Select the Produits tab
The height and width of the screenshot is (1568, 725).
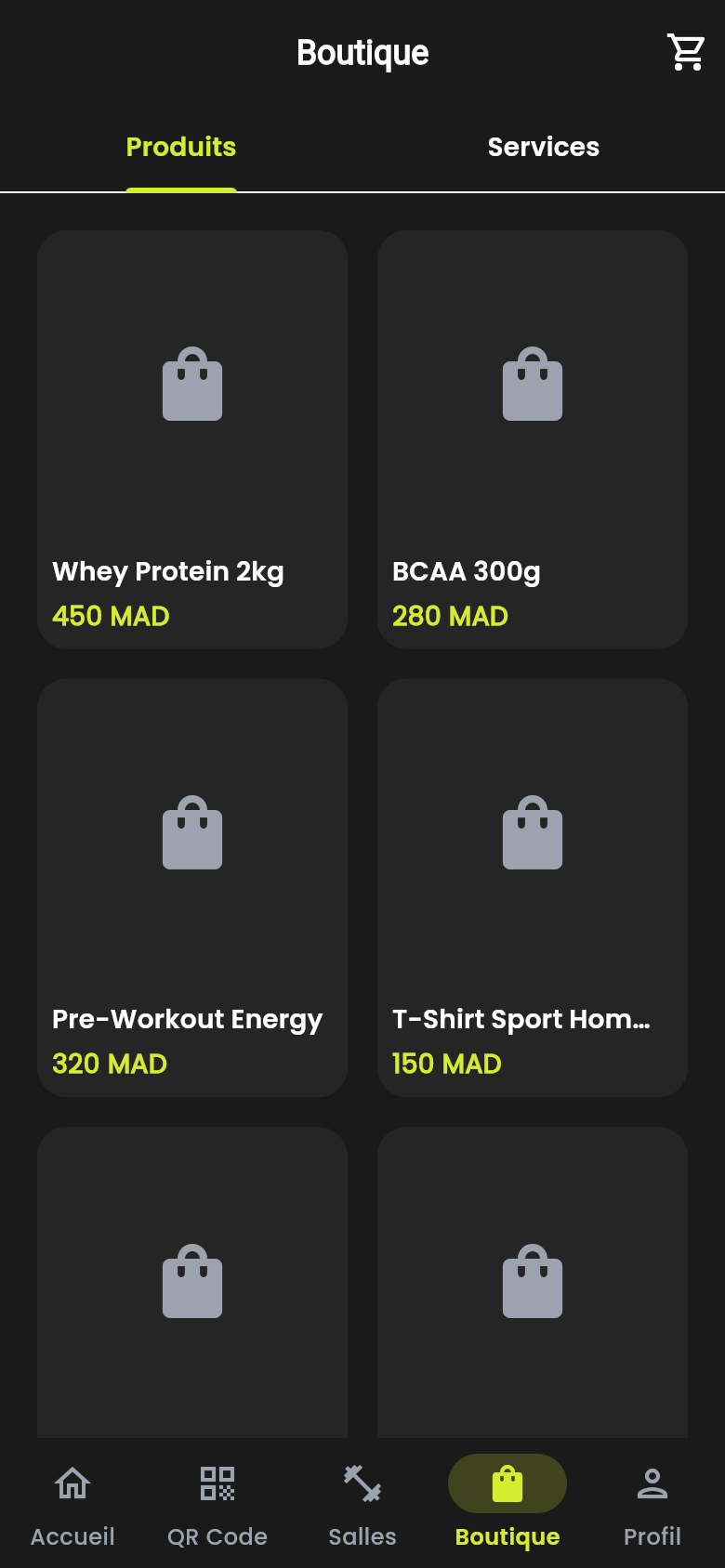181,147
